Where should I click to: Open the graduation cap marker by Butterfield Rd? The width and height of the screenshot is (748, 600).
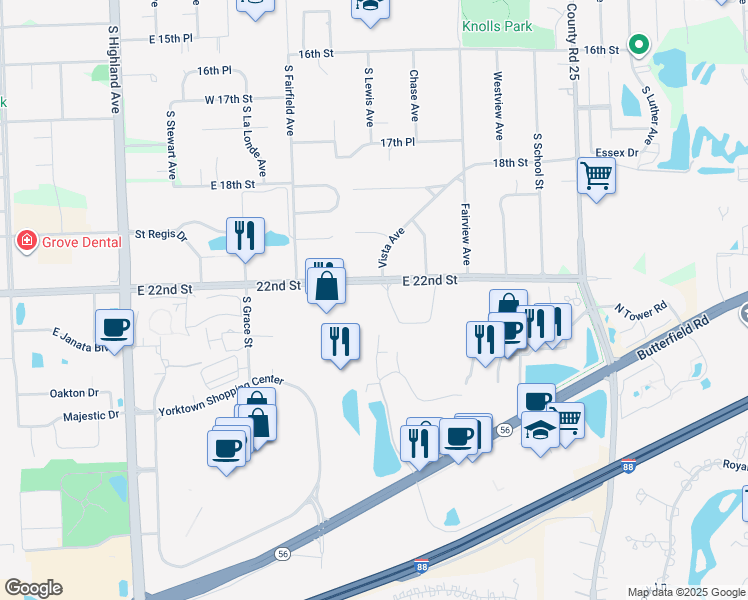coord(540,430)
